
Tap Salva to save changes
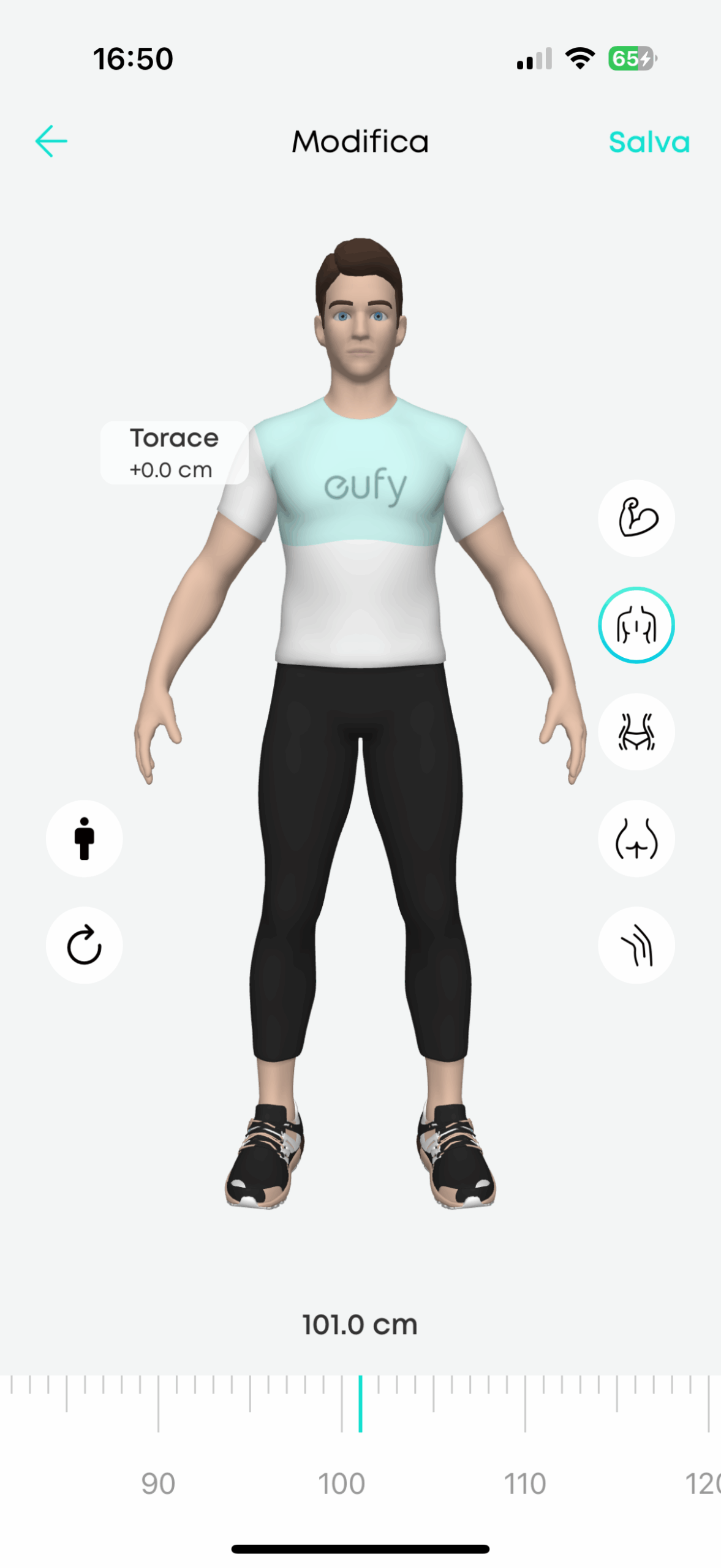pyautogui.click(x=649, y=142)
